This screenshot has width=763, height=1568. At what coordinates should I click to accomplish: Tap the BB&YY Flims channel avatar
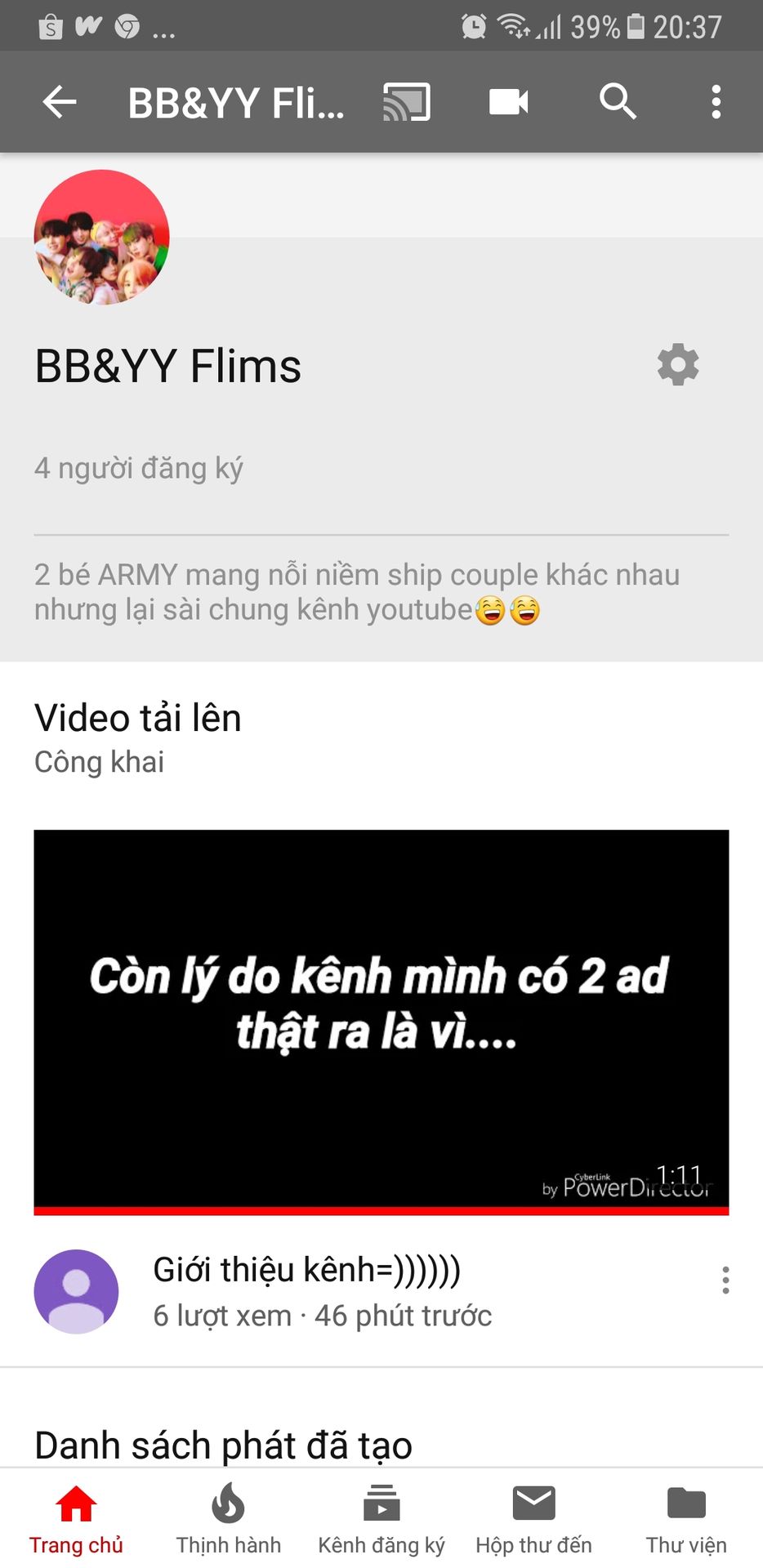101,238
